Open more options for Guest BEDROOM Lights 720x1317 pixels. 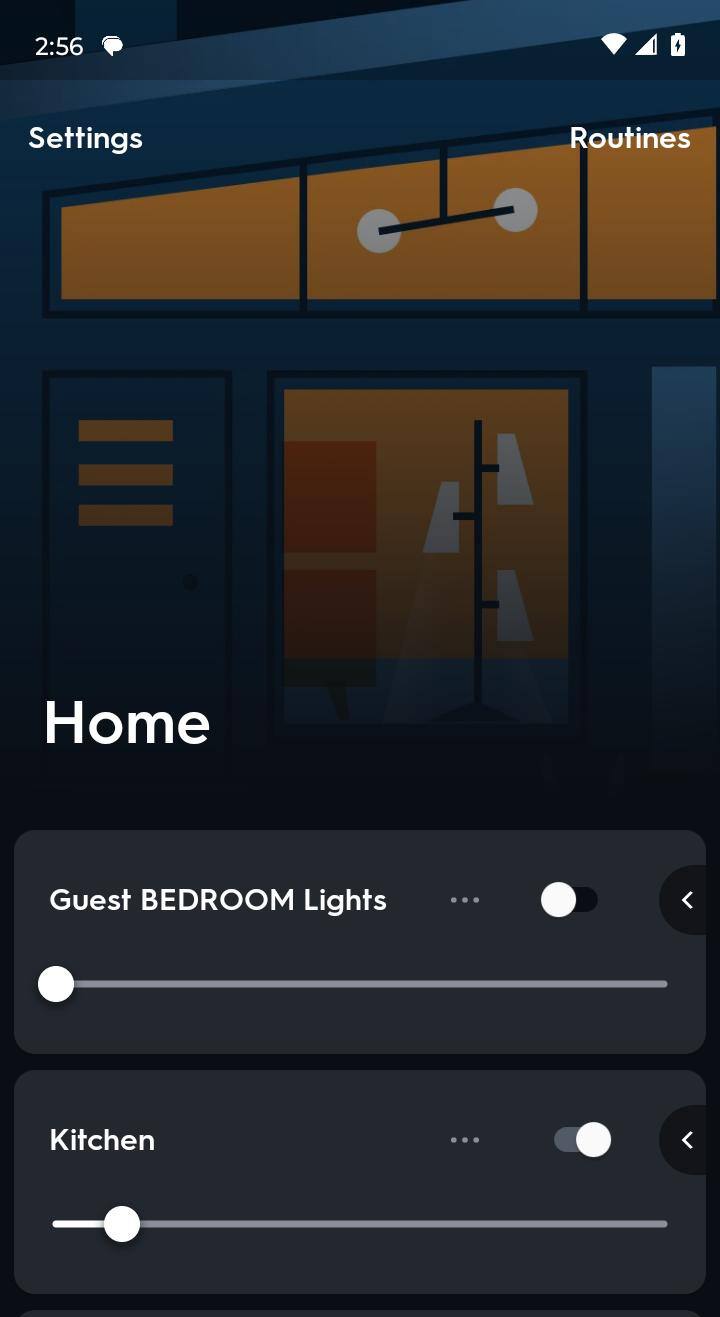tap(464, 900)
